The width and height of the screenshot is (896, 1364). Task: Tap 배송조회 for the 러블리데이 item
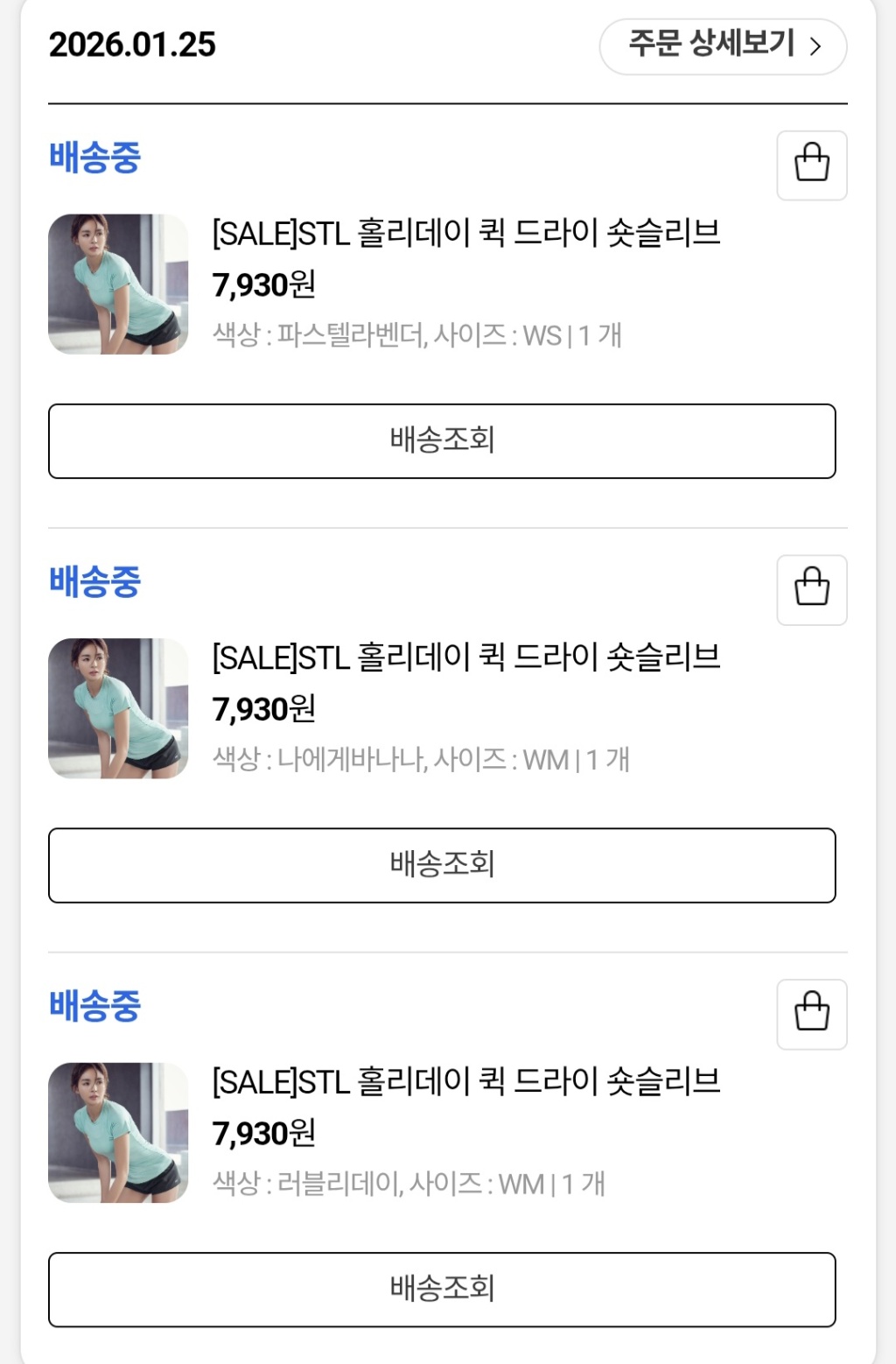click(442, 1289)
